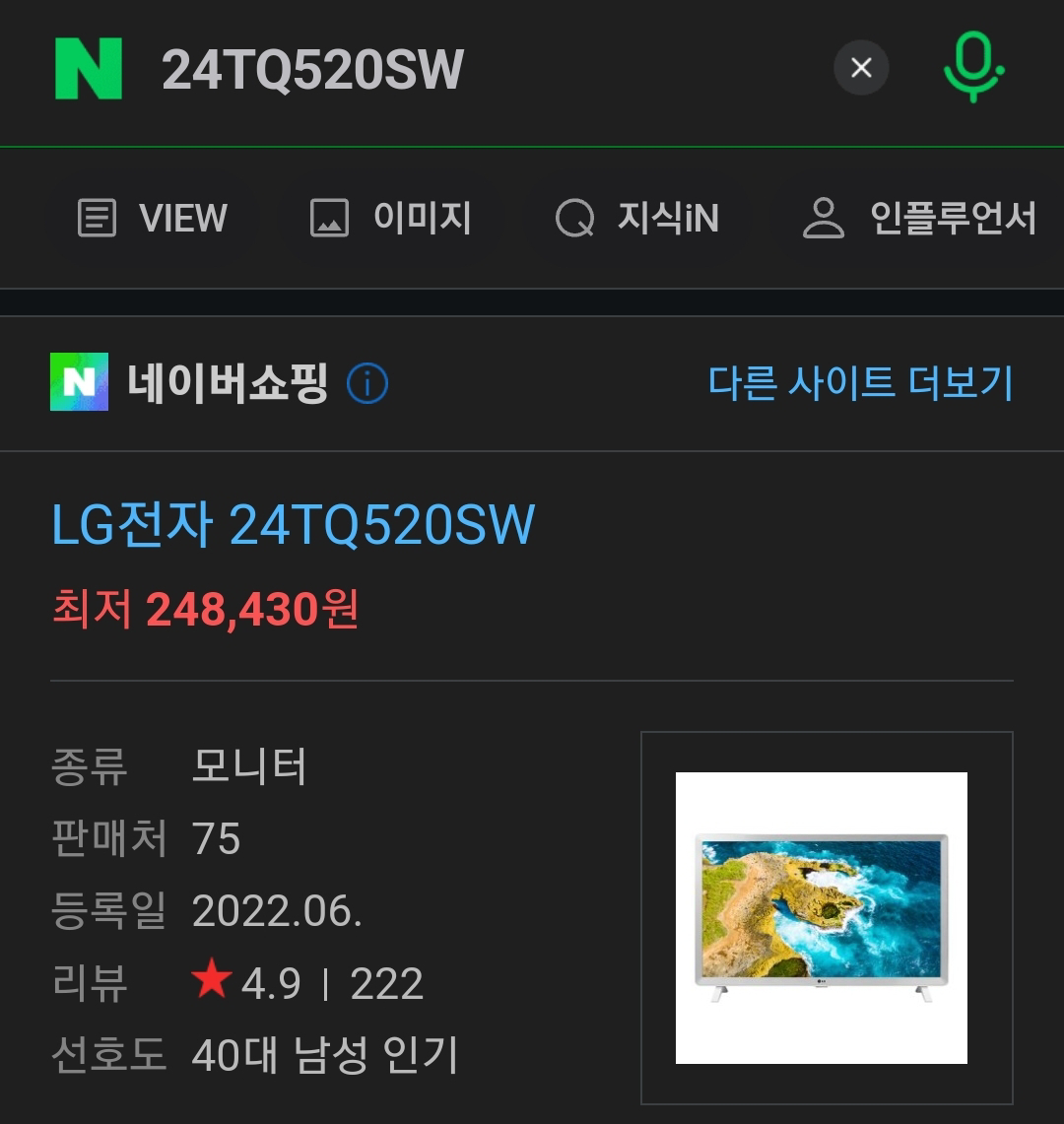Switch to the 지식iN tab
The width and height of the screenshot is (1064, 1124).
(637, 218)
